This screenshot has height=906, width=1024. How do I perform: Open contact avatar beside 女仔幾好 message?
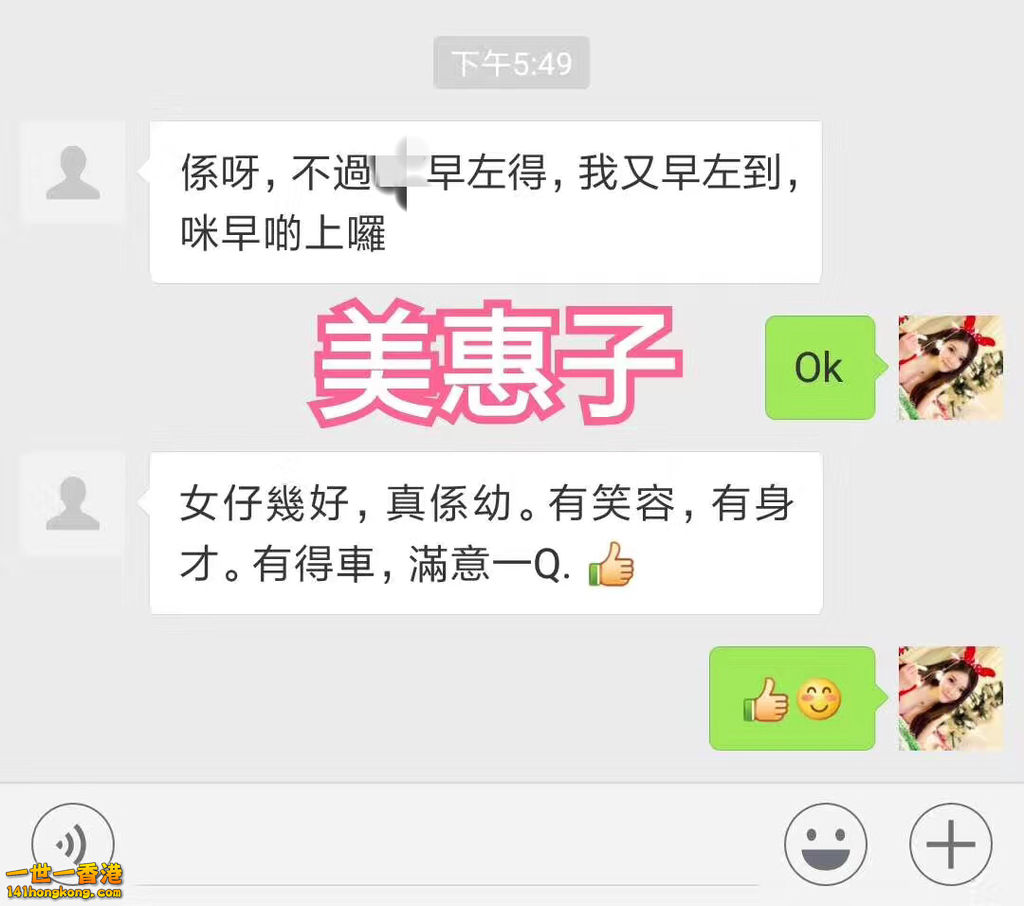click(73, 503)
